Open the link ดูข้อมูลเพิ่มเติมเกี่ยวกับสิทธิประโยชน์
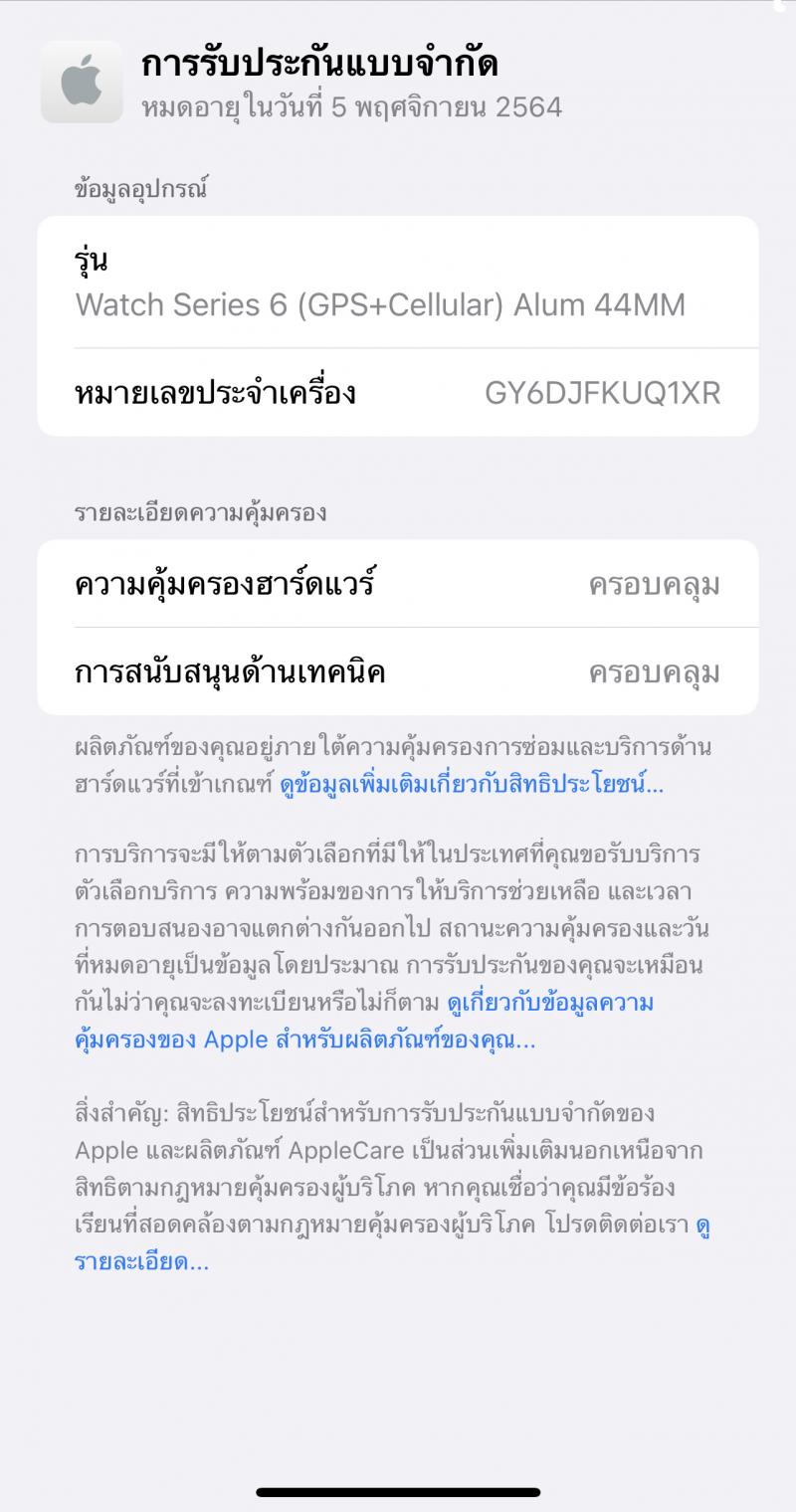Screen dimensions: 796x1512 click(473, 785)
